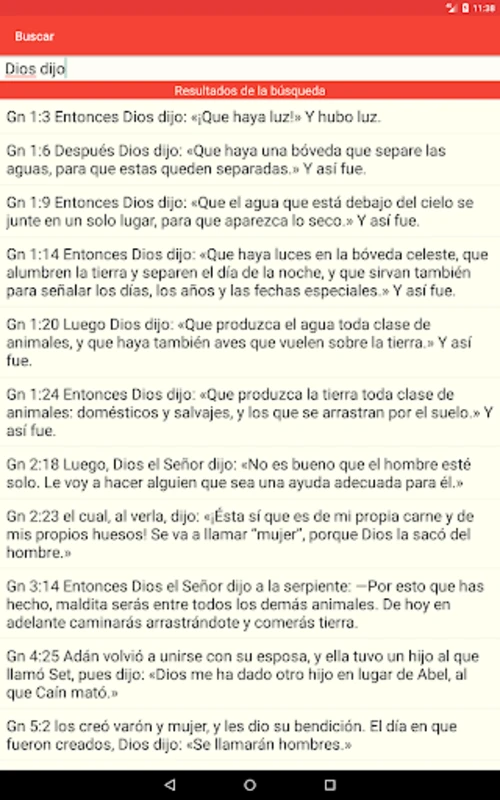500x800 pixels.
Task: Open the Gn 1:3 search result
Action: point(250,117)
